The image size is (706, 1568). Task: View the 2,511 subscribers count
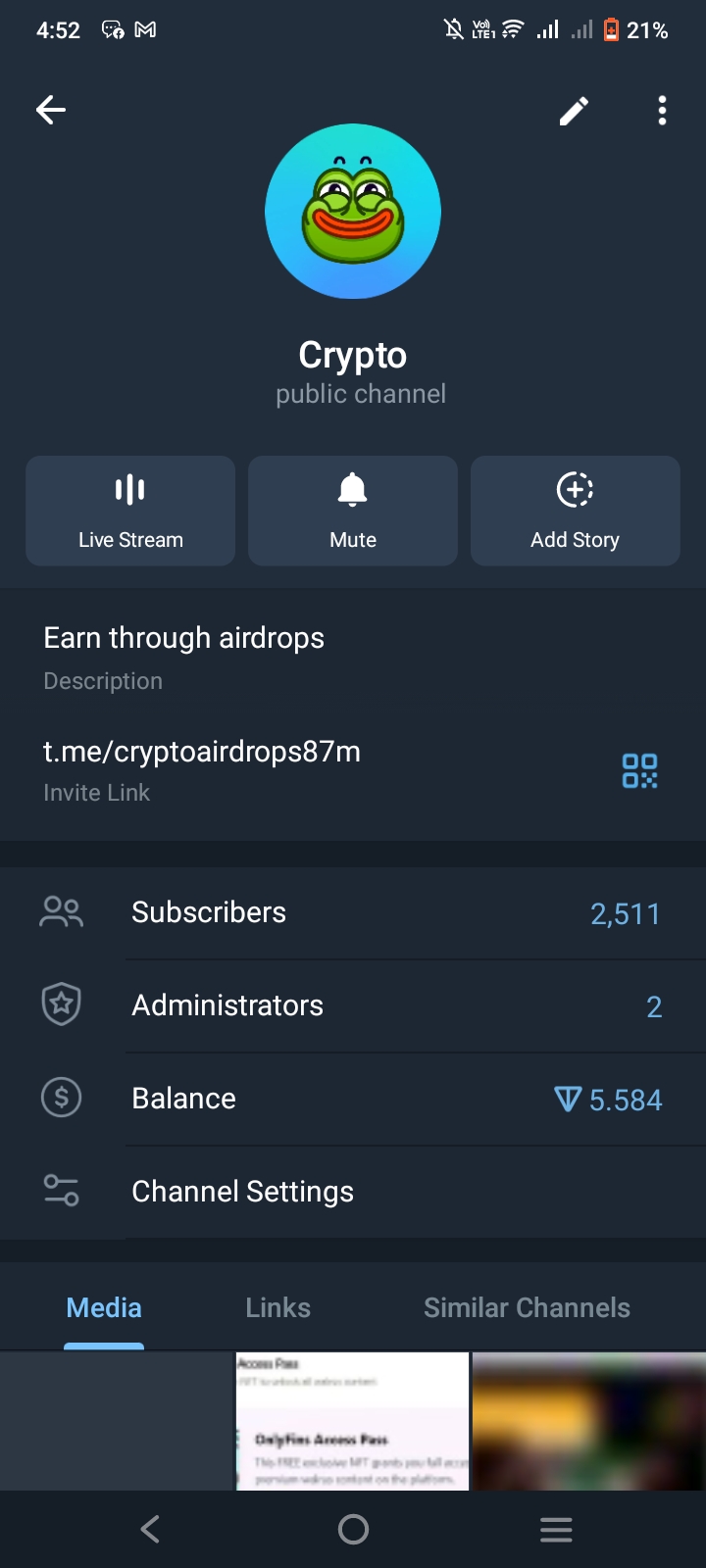click(625, 912)
